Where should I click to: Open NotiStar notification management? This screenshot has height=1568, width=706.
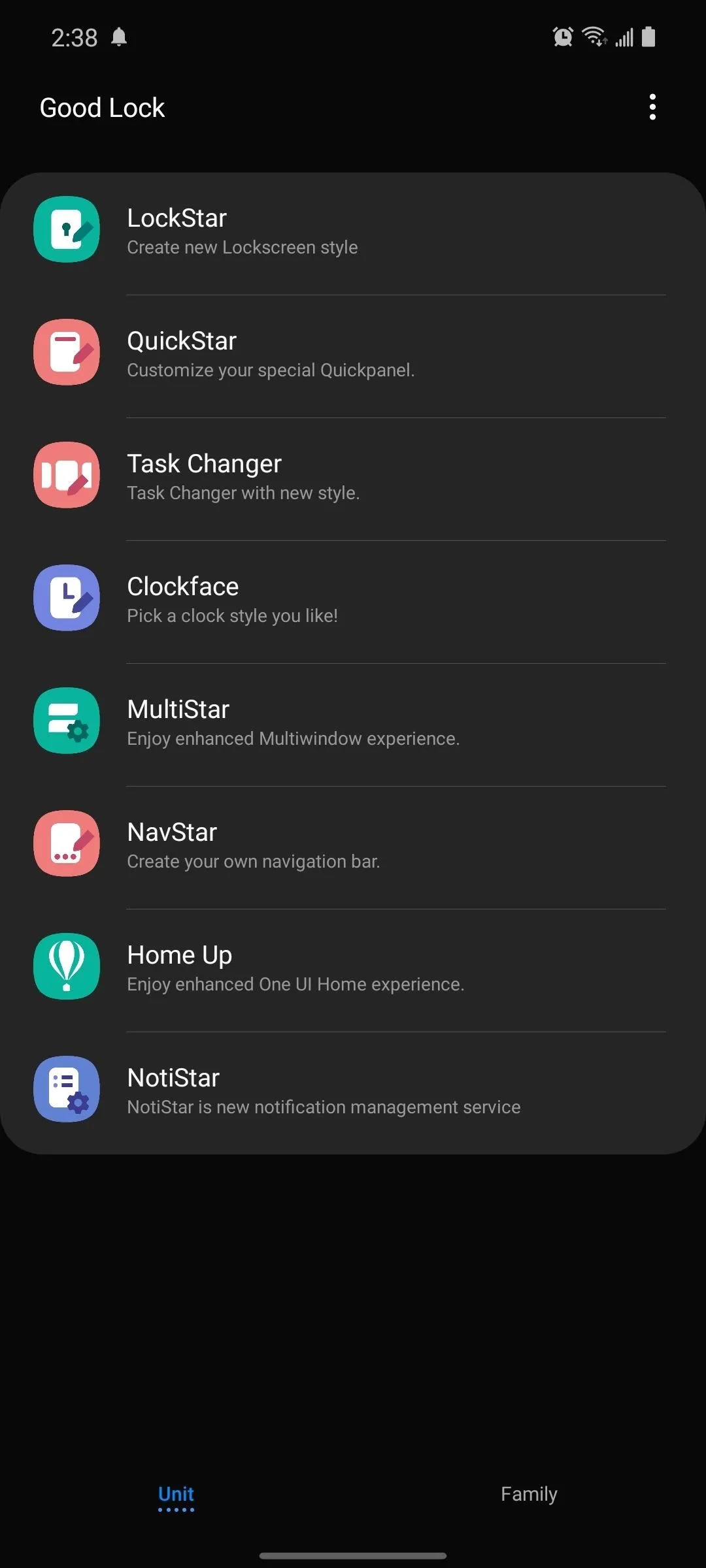click(353, 1093)
